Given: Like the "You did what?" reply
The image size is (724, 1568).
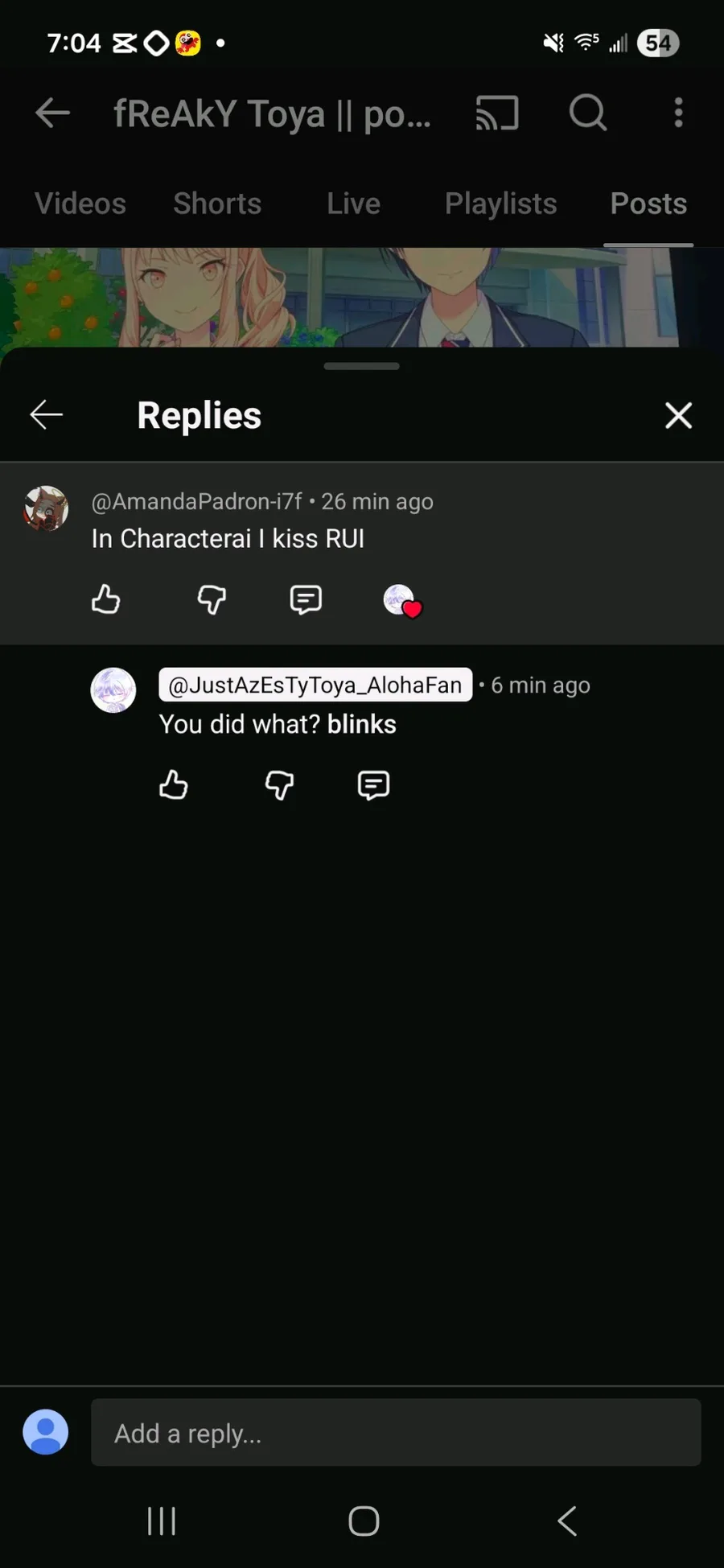Looking at the screenshot, I should 174,784.
